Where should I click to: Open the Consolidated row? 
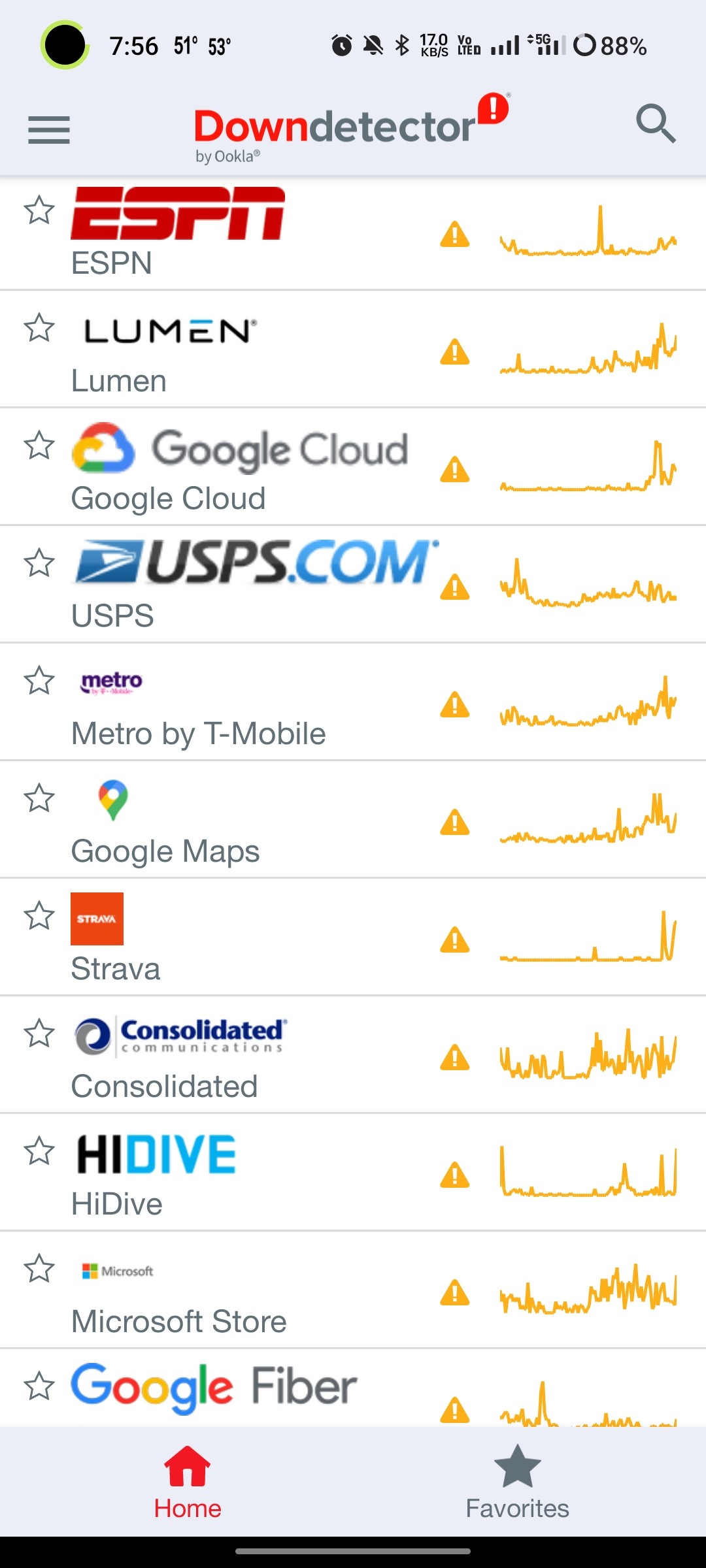(x=353, y=1055)
